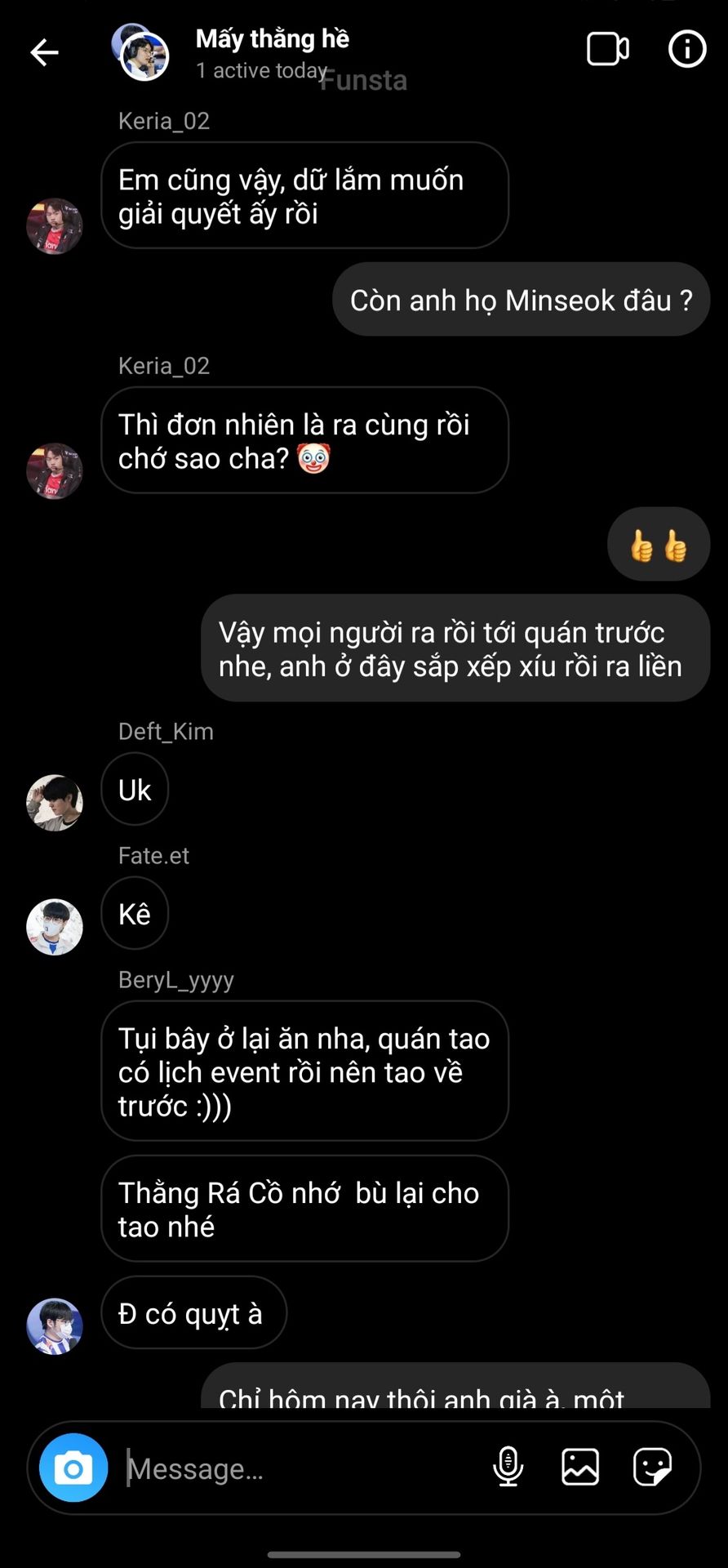Start a video call with the group
Image resolution: width=728 pixels, height=1568 pixels.
pyautogui.click(x=607, y=49)
